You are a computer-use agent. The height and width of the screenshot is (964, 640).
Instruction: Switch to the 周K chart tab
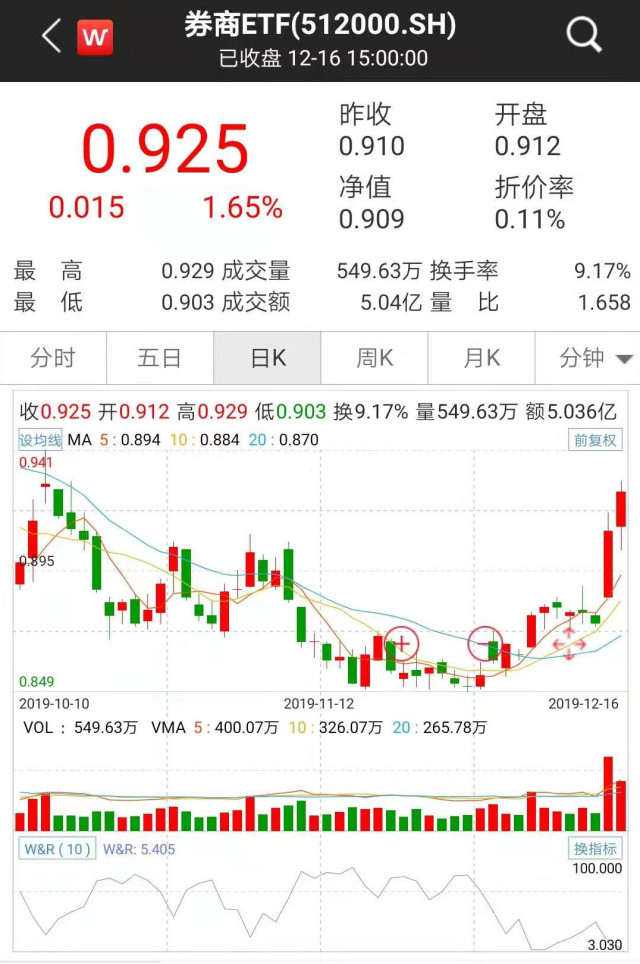pyautogui.click(x=374, y=358)
